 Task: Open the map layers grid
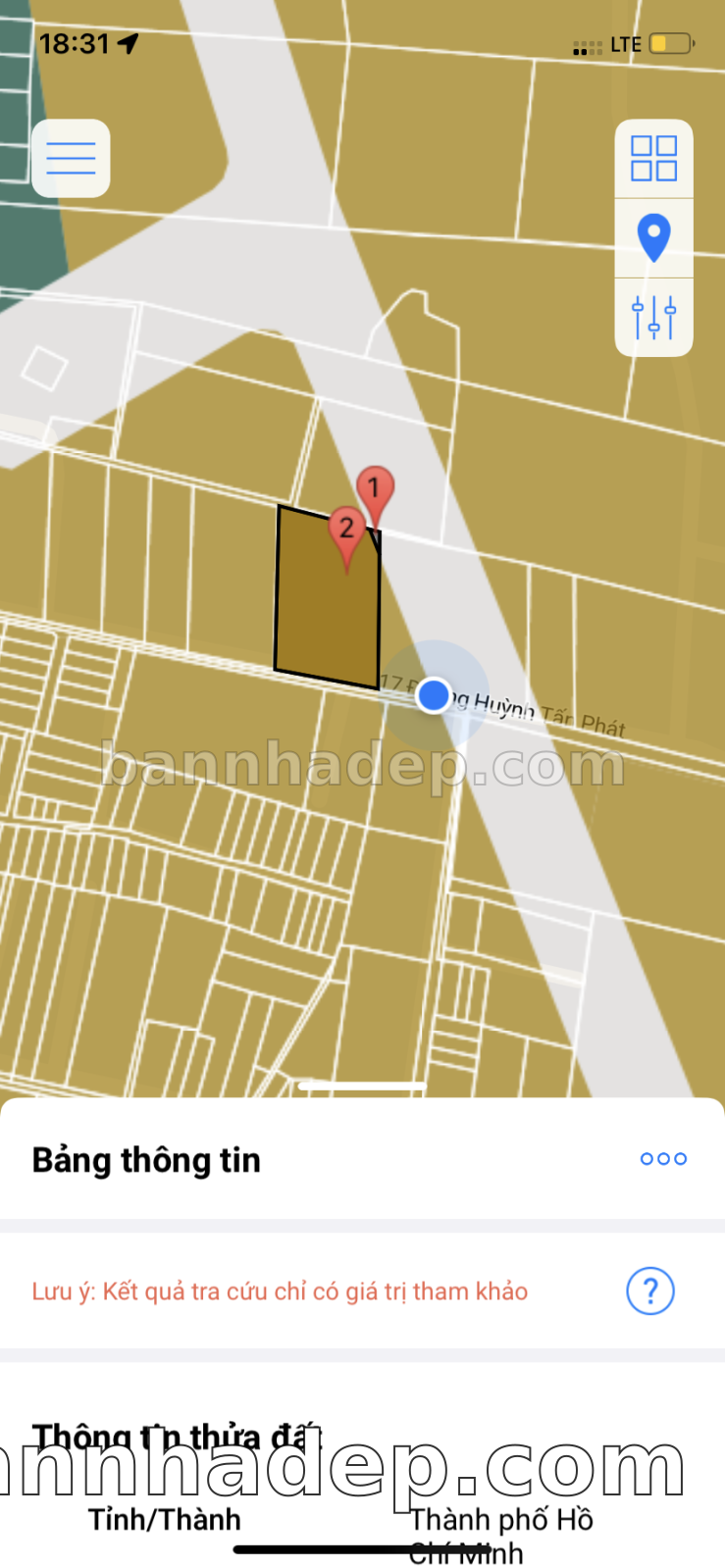tap(653, 159)
